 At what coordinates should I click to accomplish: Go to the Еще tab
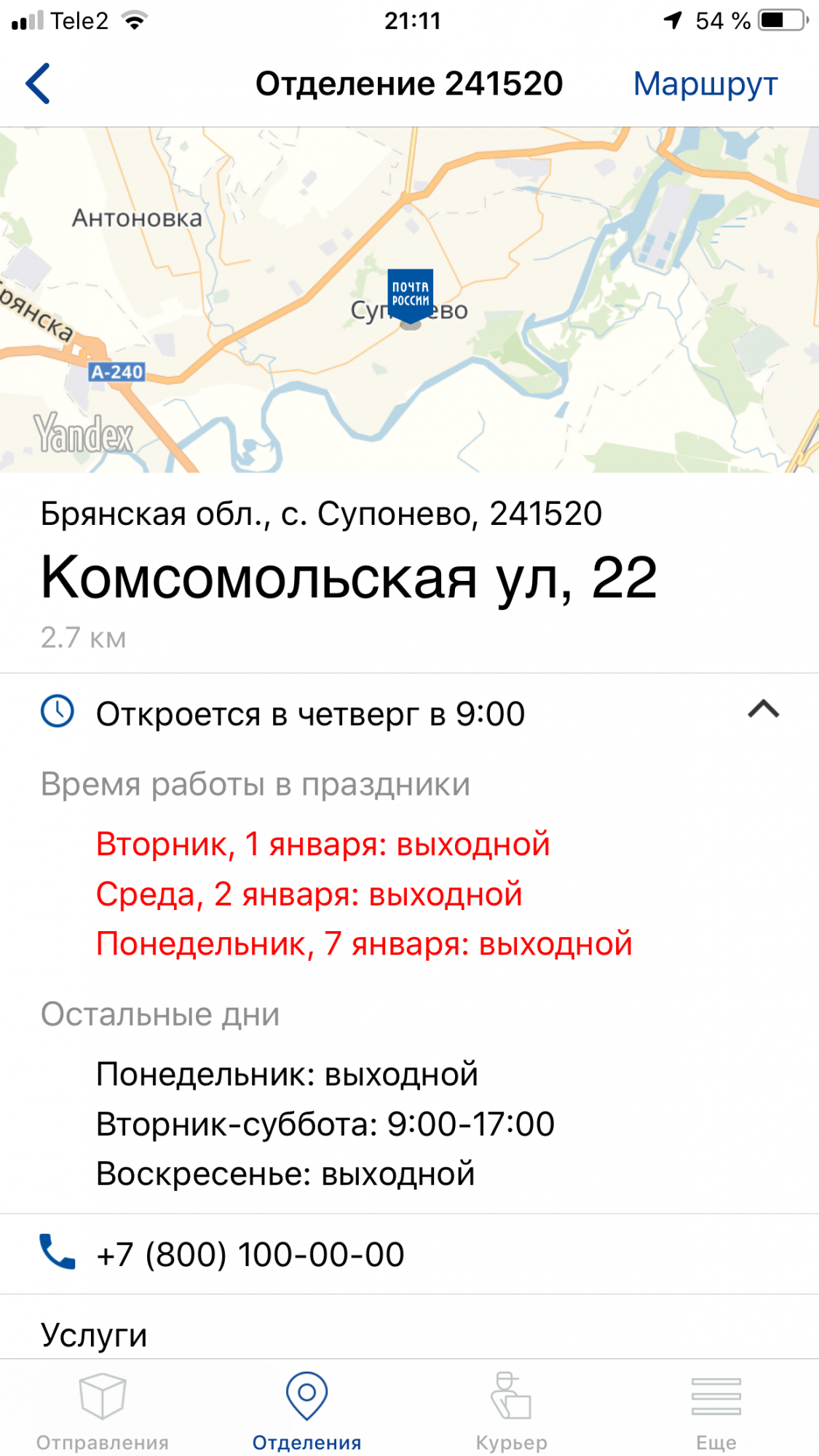716,1411
